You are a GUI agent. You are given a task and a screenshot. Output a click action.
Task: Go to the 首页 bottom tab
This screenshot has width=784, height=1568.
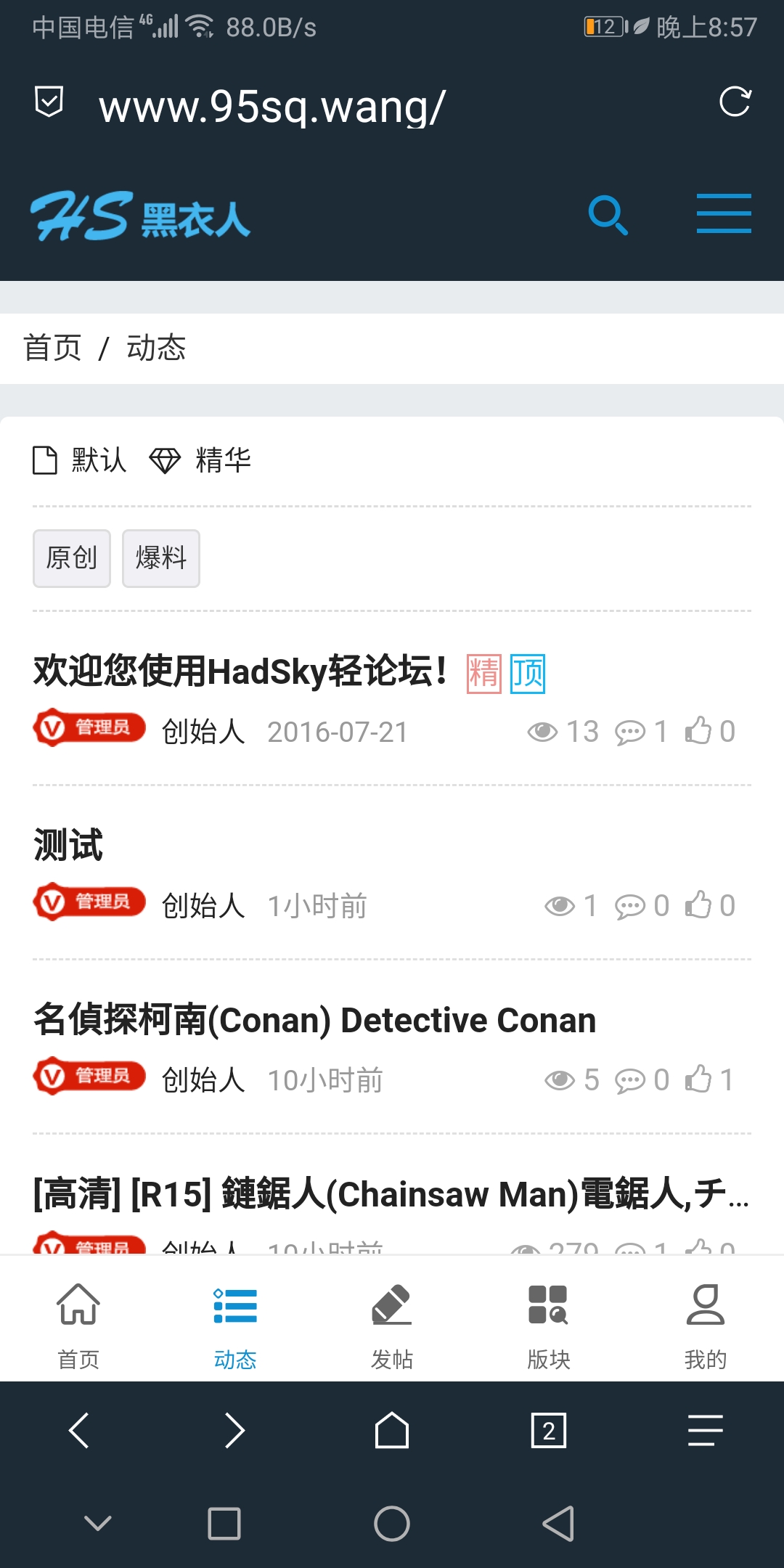tap(78, 1326)
